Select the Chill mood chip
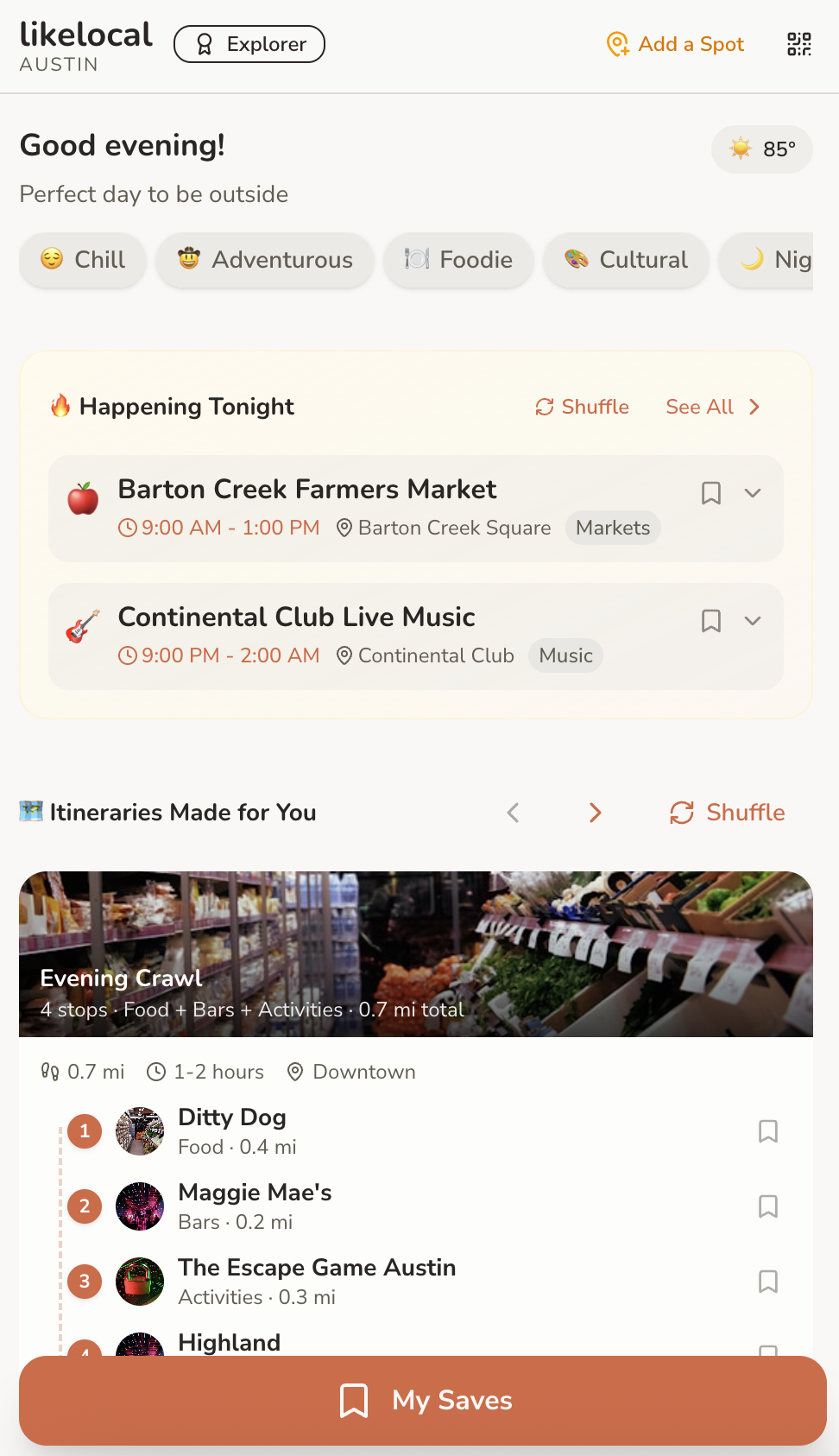The width and height of the screenshot is (839, 1456). click(83, 260)
